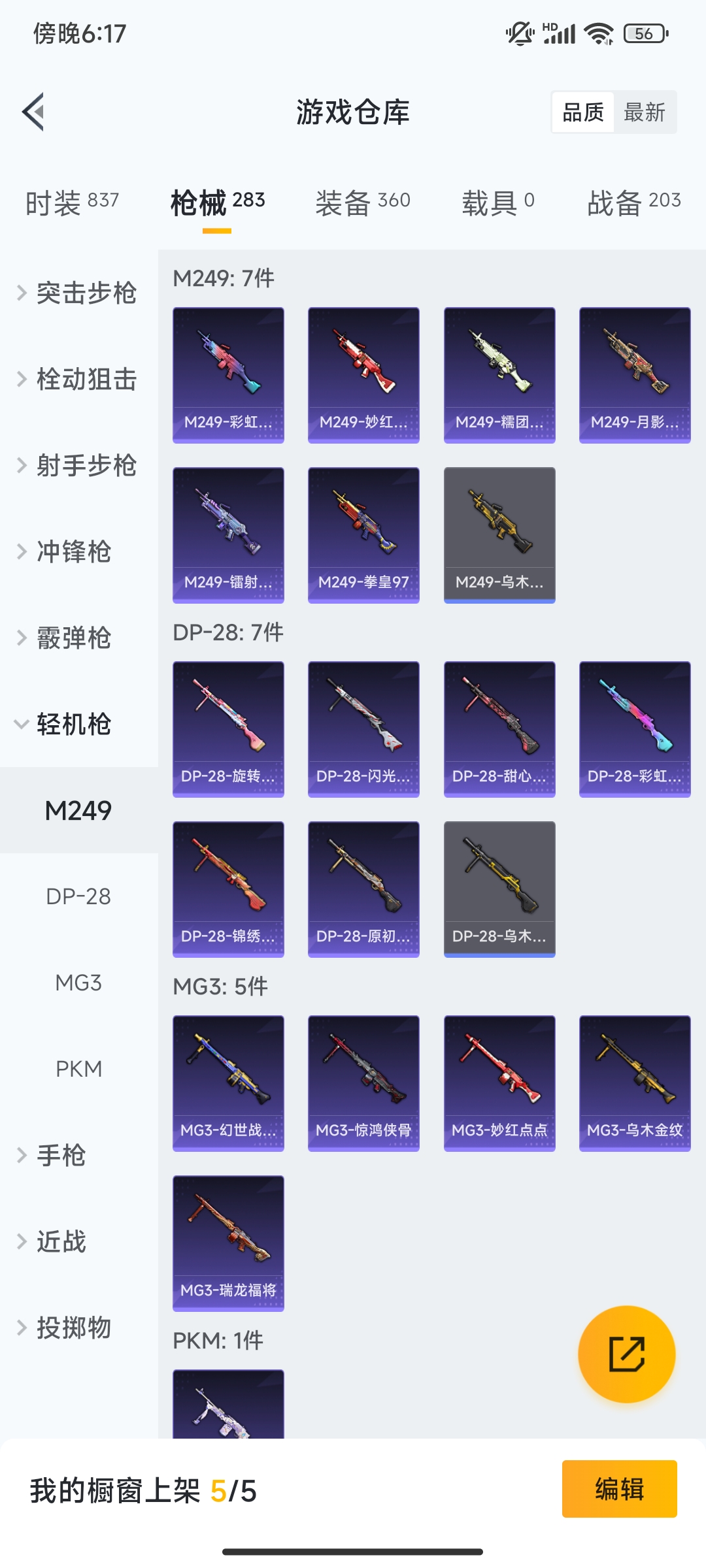Image resolution: width=706 pixels, height=1568 pixels.
Task: Switch to the 时装 tab
Action: tap(72, 202)
